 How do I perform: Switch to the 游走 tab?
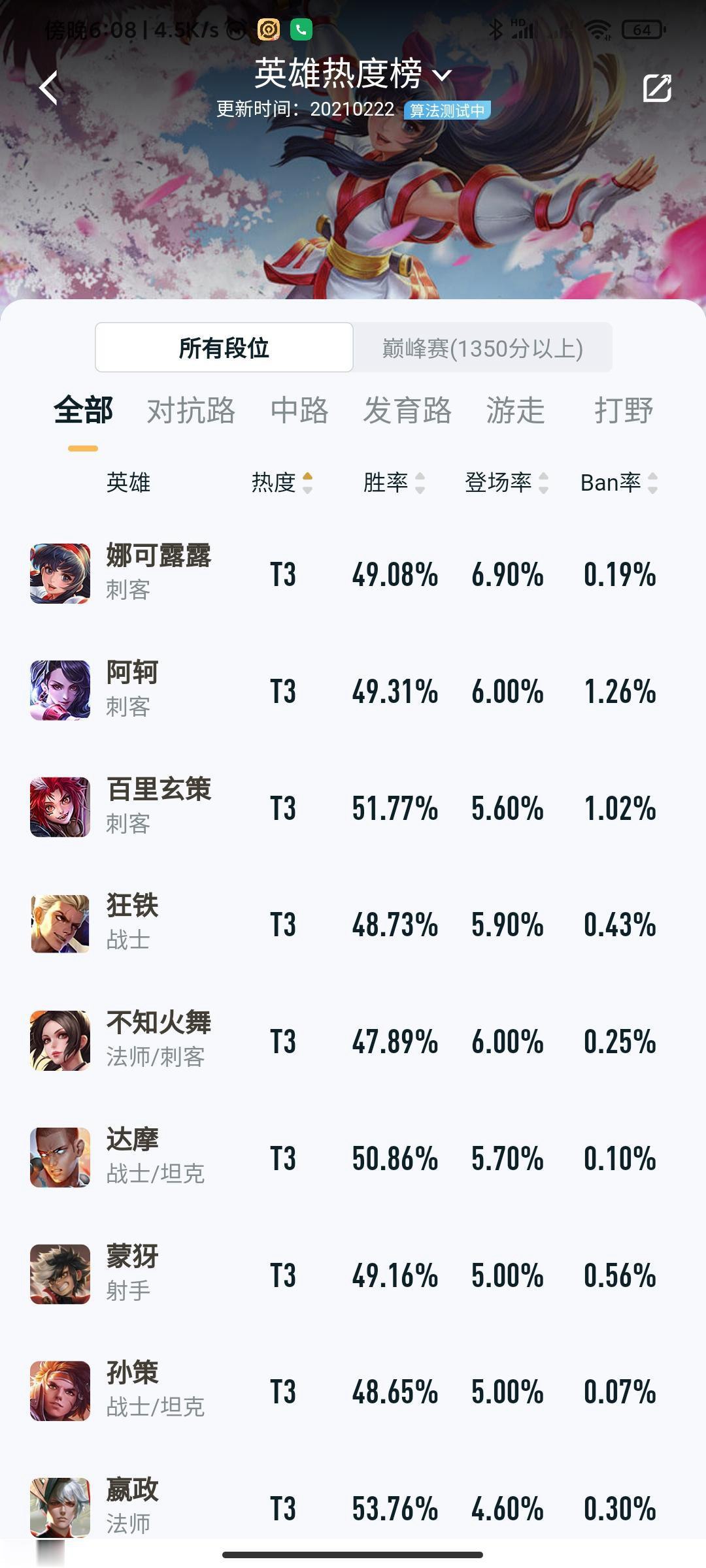click(515, 411)
